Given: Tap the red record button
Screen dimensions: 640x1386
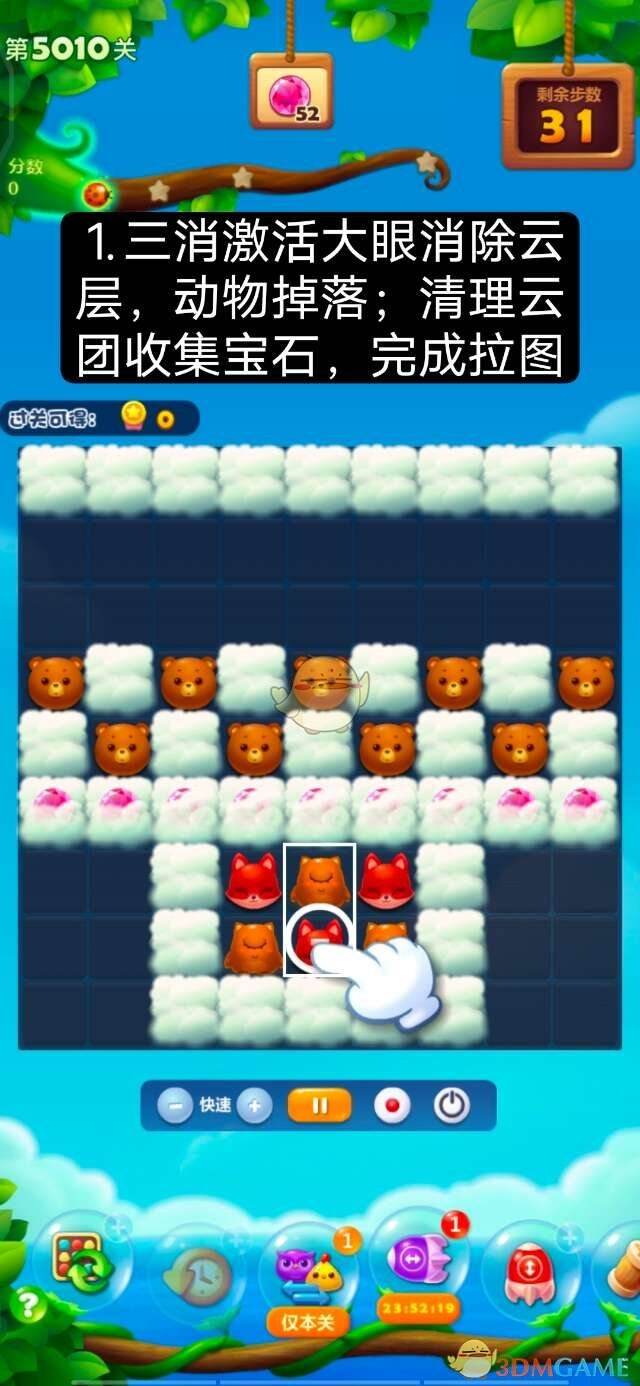Looking at the screenshot, I should coord(392,1106).
